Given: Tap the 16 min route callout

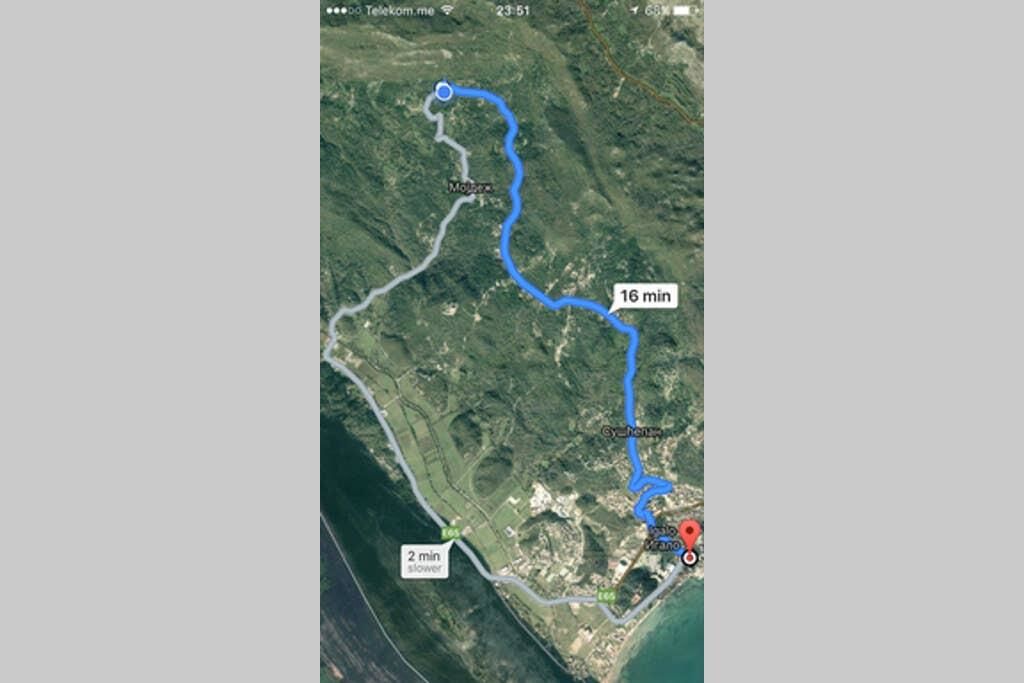Looking at the screenshot, I should (x=645, y=296).
